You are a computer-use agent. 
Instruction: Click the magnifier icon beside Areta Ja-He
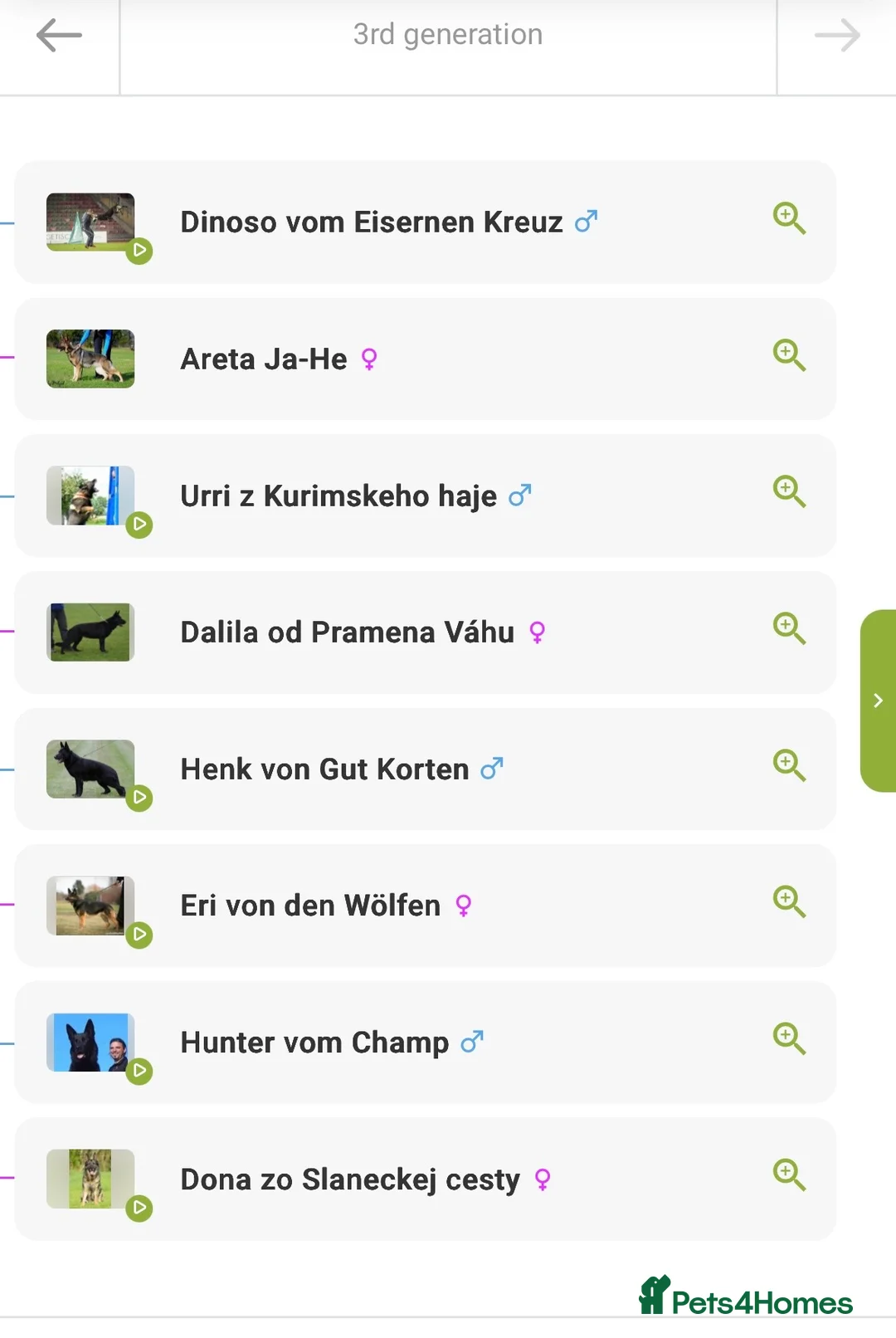tap(790, 355)
